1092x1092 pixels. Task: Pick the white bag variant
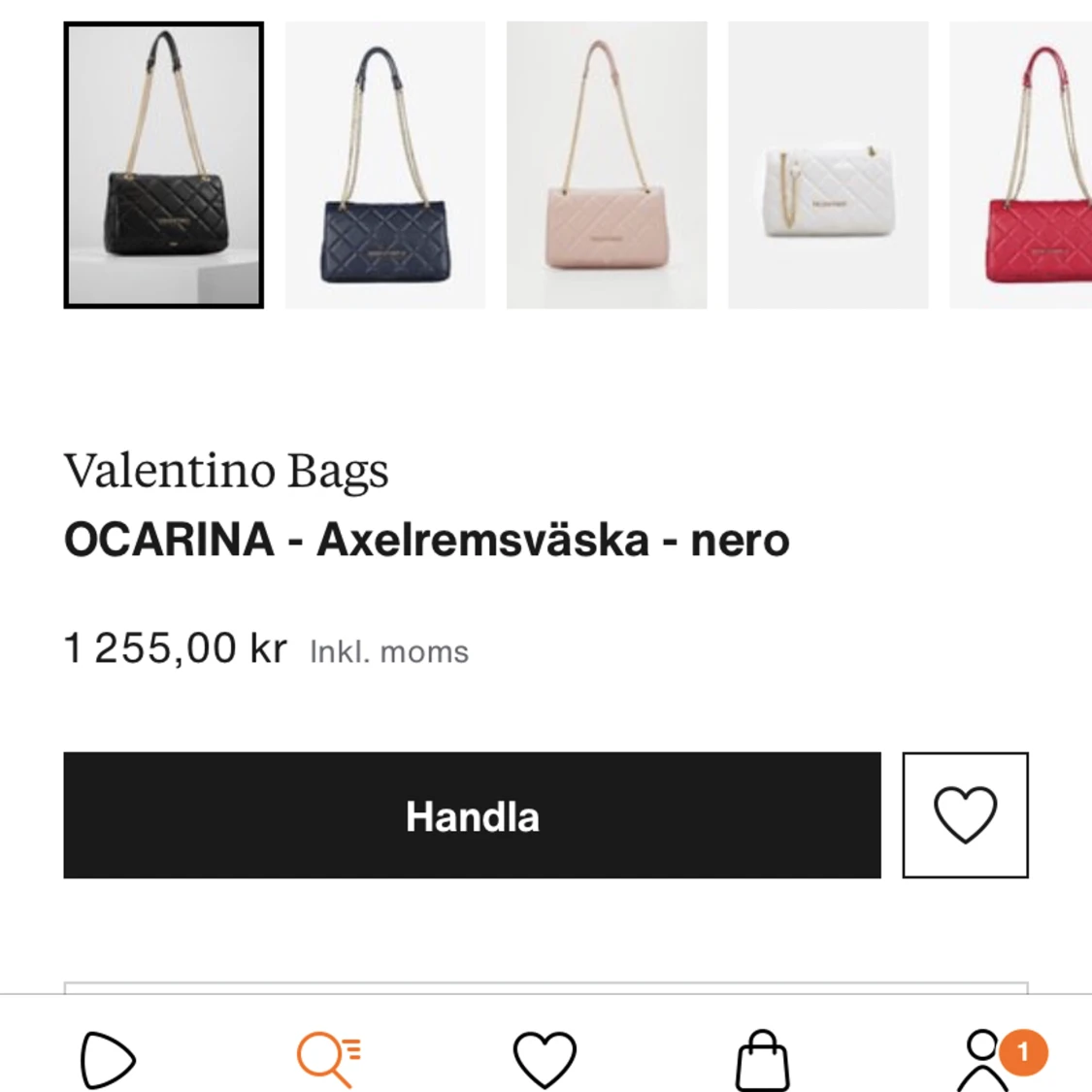tap(828, 165)
